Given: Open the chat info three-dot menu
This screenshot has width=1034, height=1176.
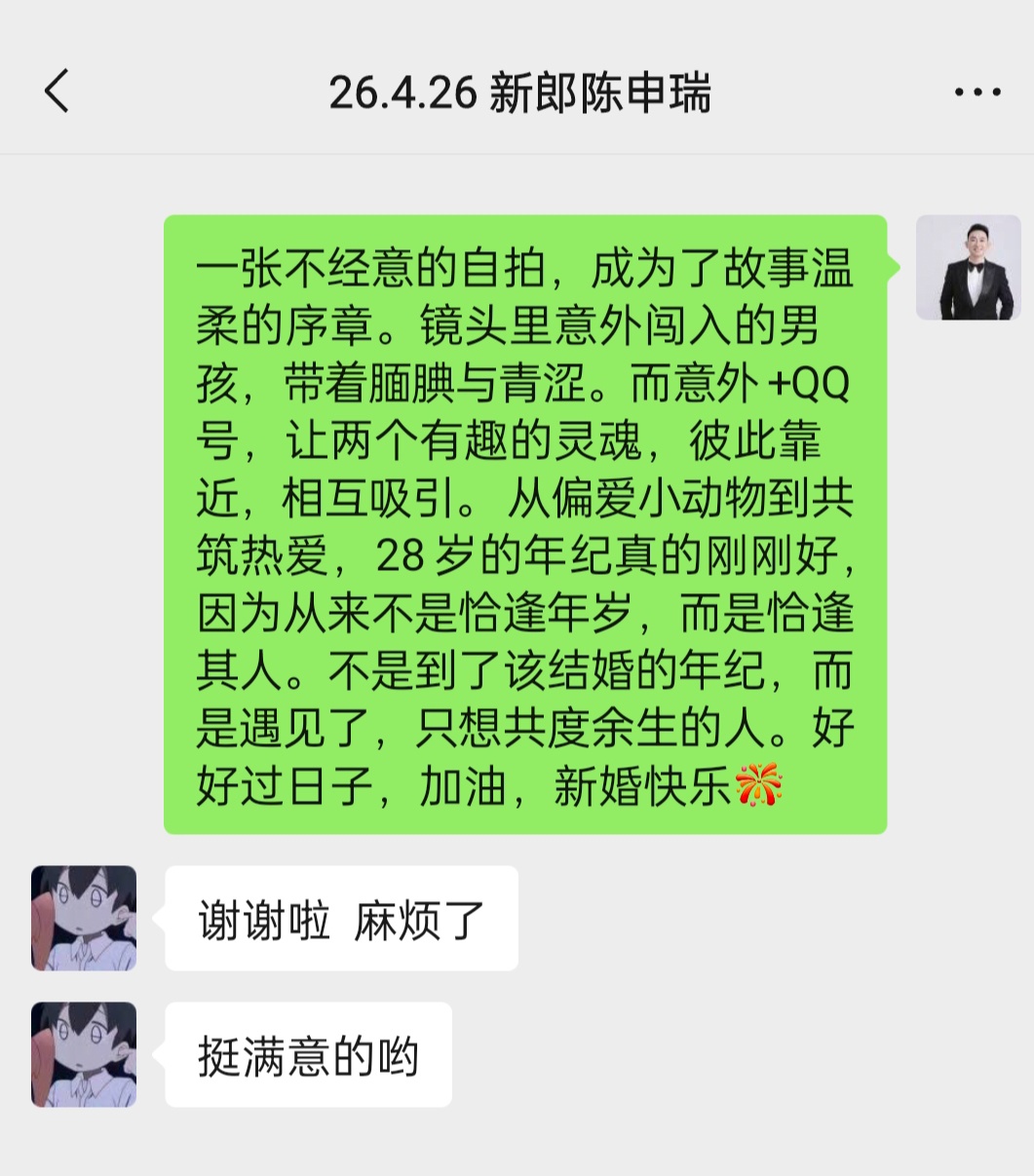Looking at the screenshot, I should click(977, 93).
